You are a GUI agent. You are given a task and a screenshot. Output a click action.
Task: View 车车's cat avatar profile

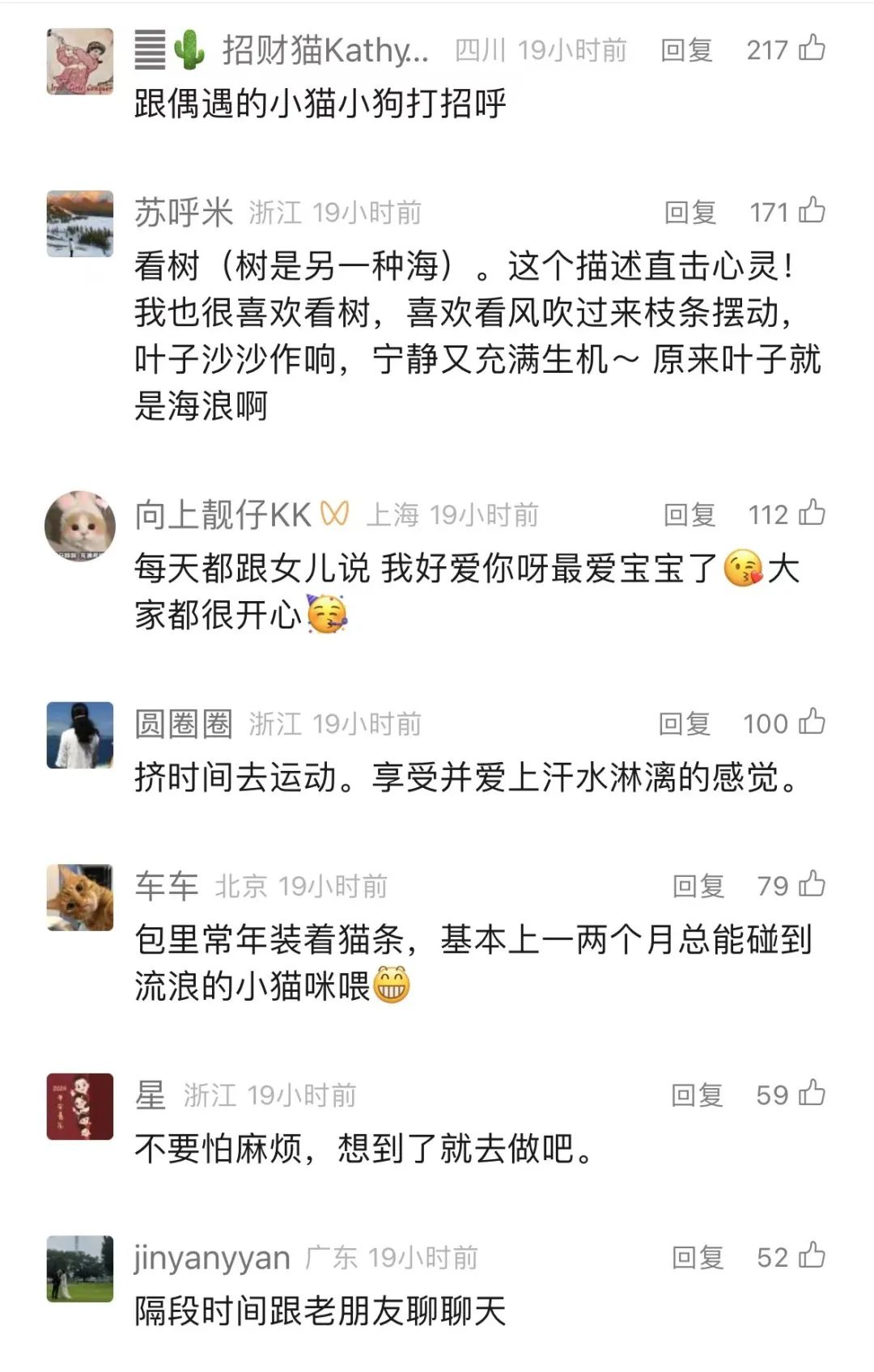point(79,897)
